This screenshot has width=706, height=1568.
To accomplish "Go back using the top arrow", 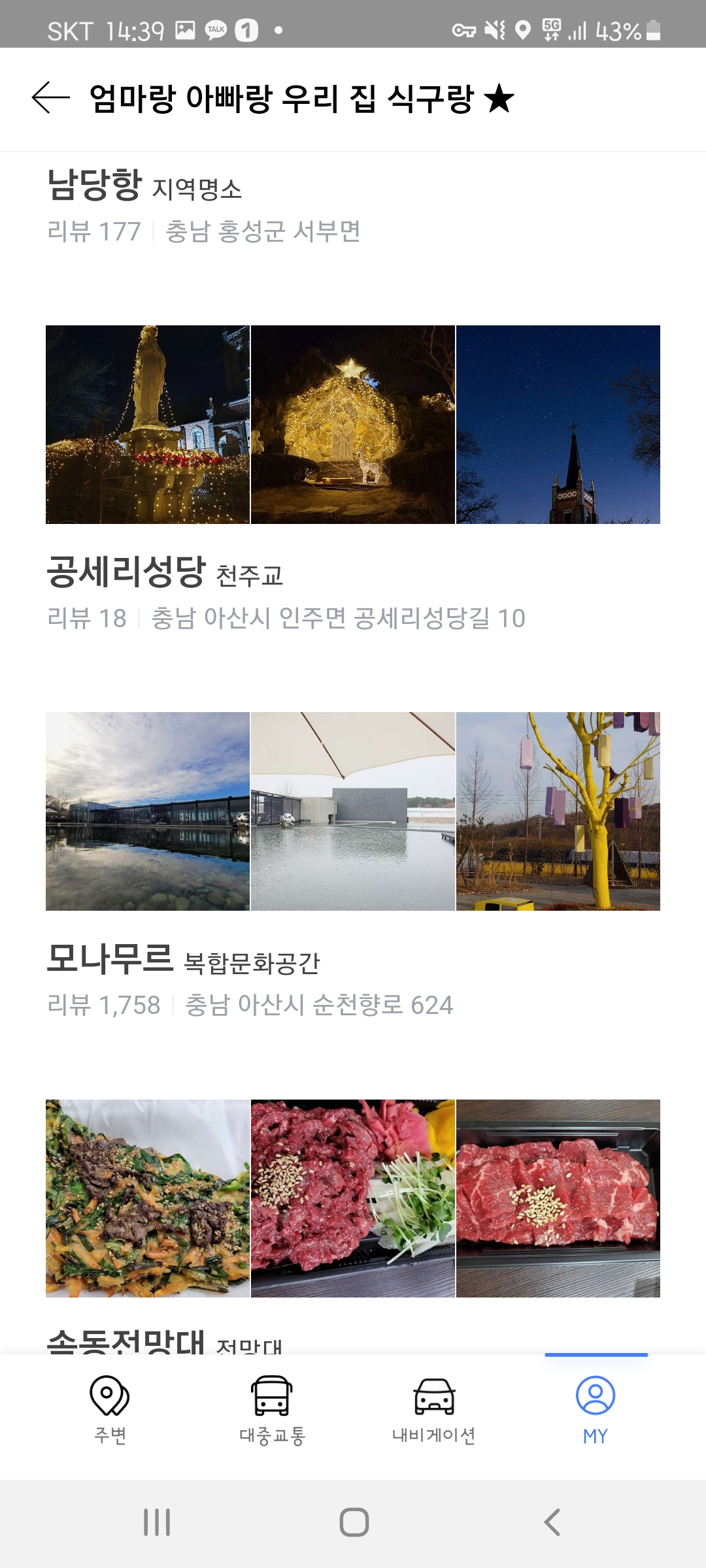I will coord(50,98).
